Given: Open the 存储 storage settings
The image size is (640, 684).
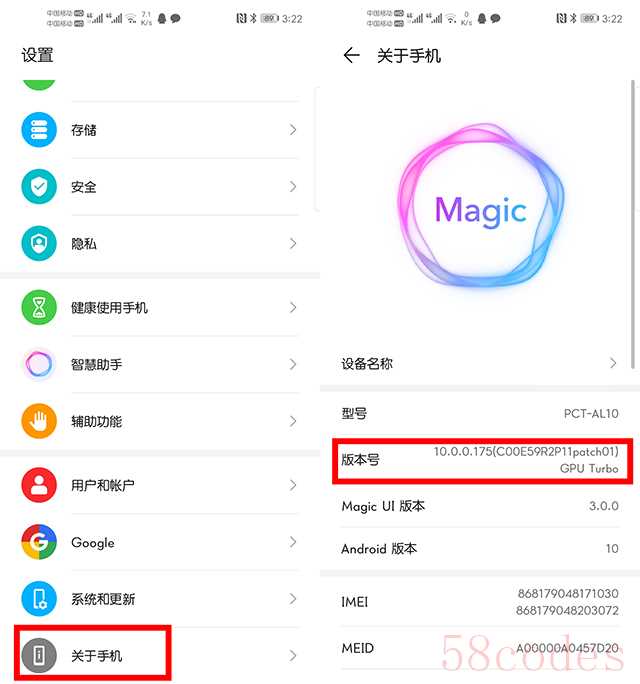Looking at the screenshot, I should coord(160,130).
